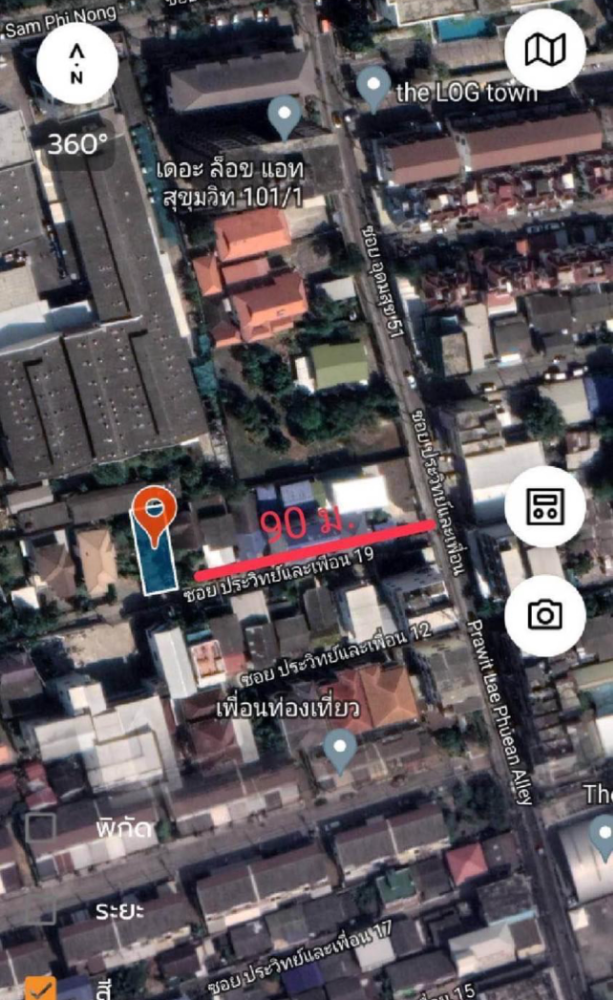Open the map layers button

tap(545, 50)
